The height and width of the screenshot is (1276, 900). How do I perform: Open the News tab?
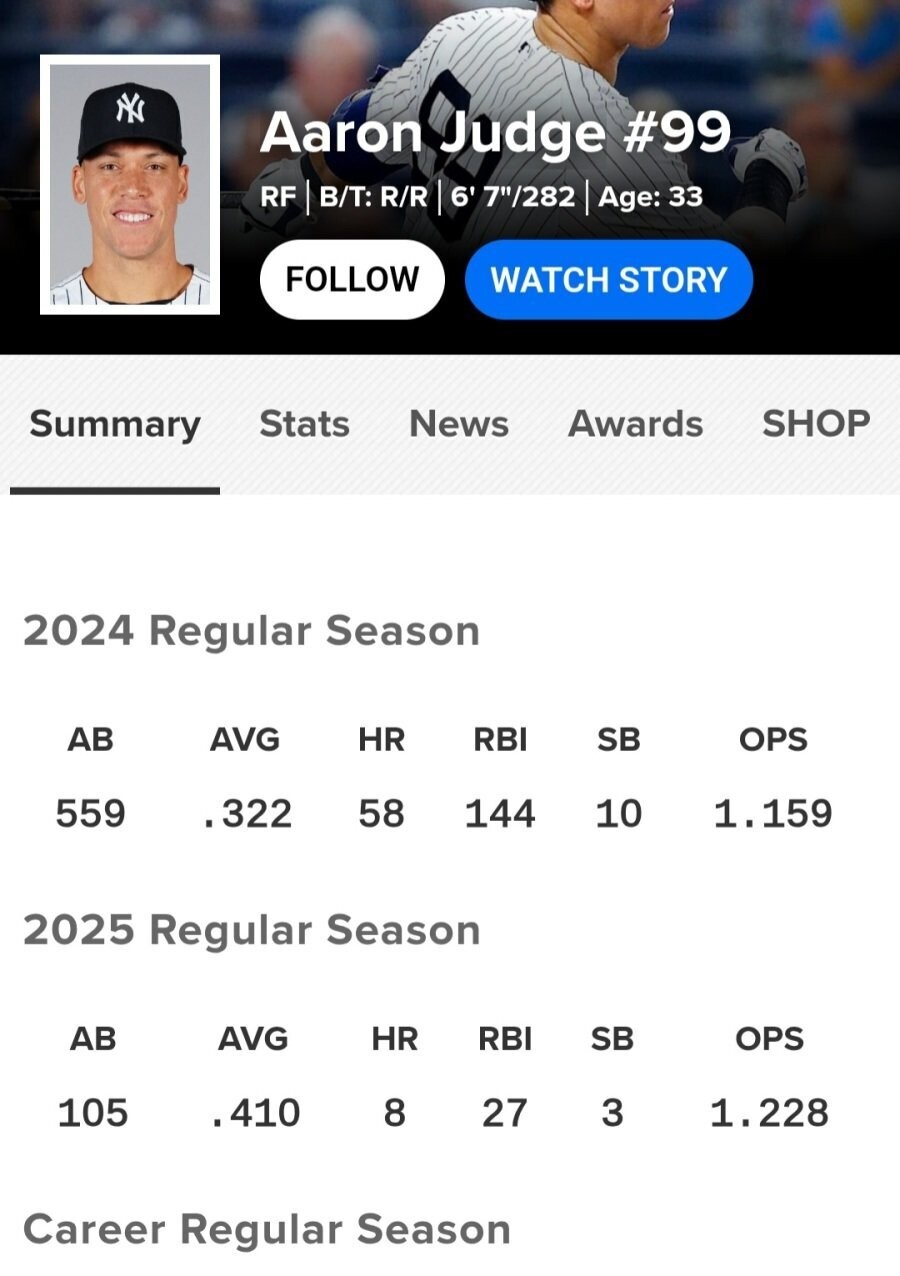click(459, 425)
